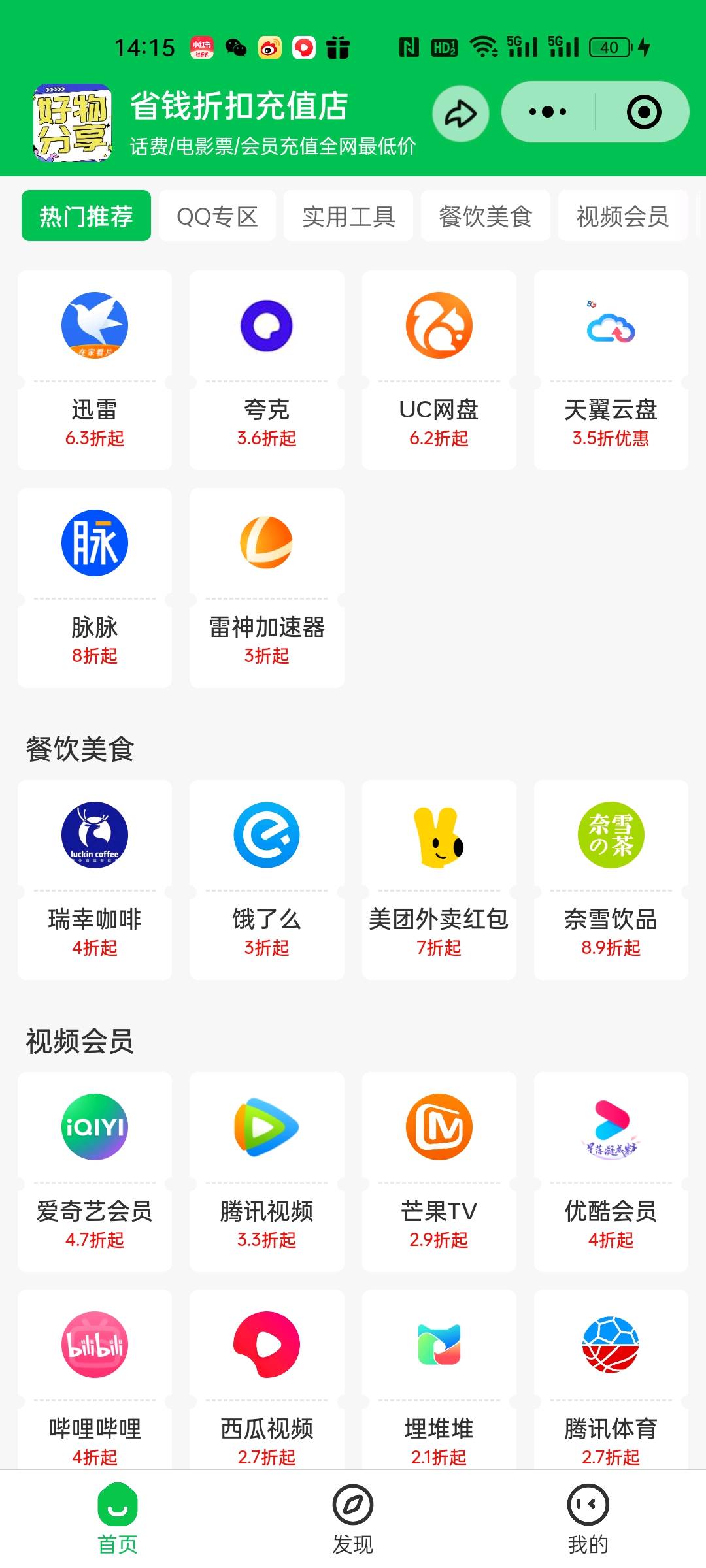Open the 我的 profile tab
The width and height of the screenshot is (706, 1568).
pos(588,1519)
